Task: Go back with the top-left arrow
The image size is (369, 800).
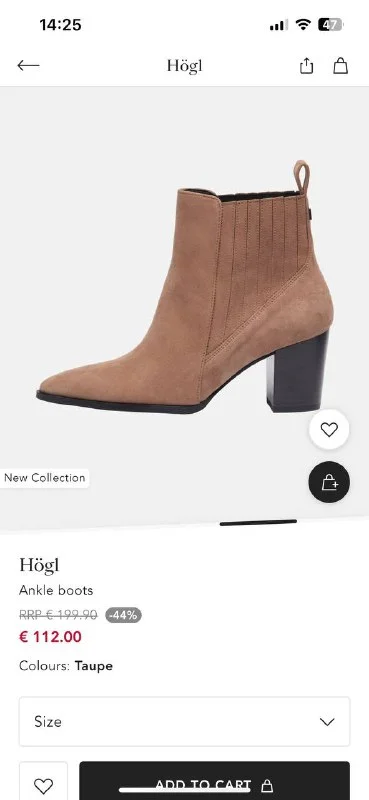Action: click(x=28, y=65)
